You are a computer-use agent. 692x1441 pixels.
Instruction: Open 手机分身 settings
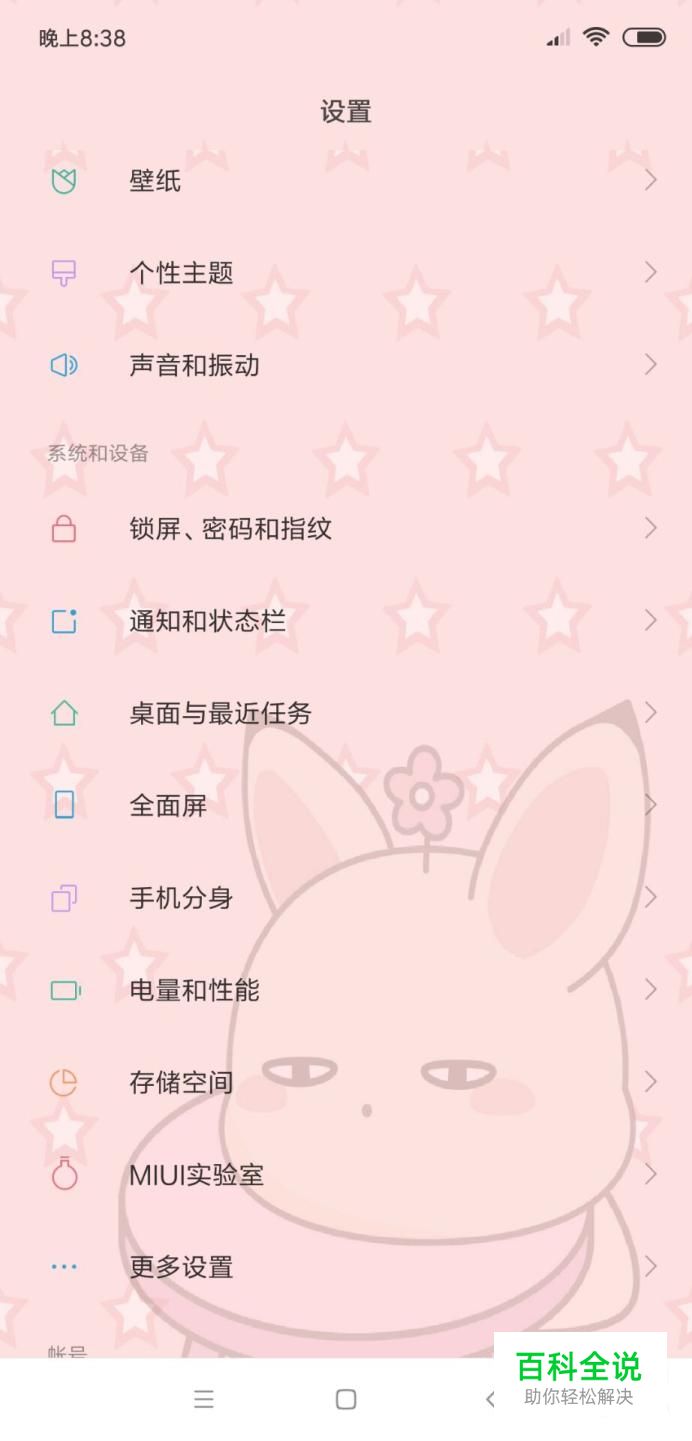[346, 898]
